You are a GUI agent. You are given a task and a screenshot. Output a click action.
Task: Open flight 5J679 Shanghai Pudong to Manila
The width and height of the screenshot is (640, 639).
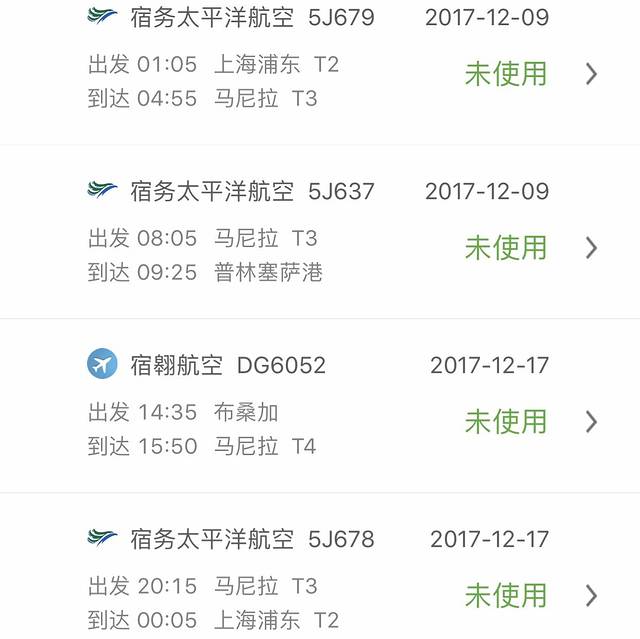(x=320, y=72)
